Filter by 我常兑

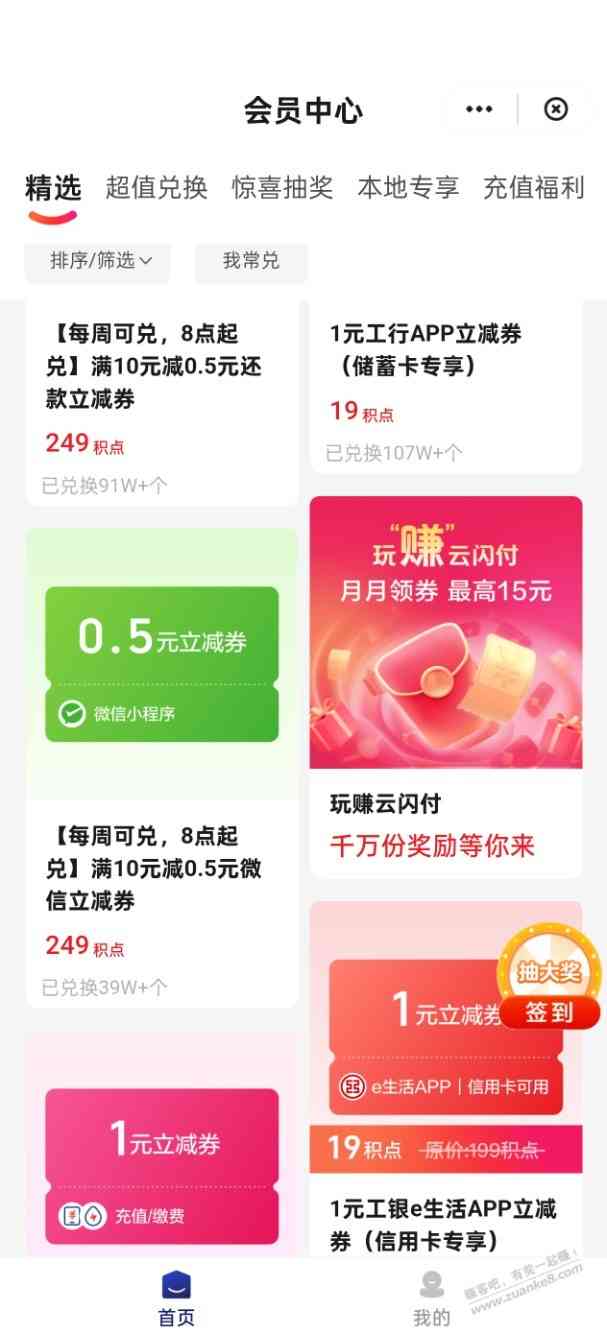[x=251, y=261]
